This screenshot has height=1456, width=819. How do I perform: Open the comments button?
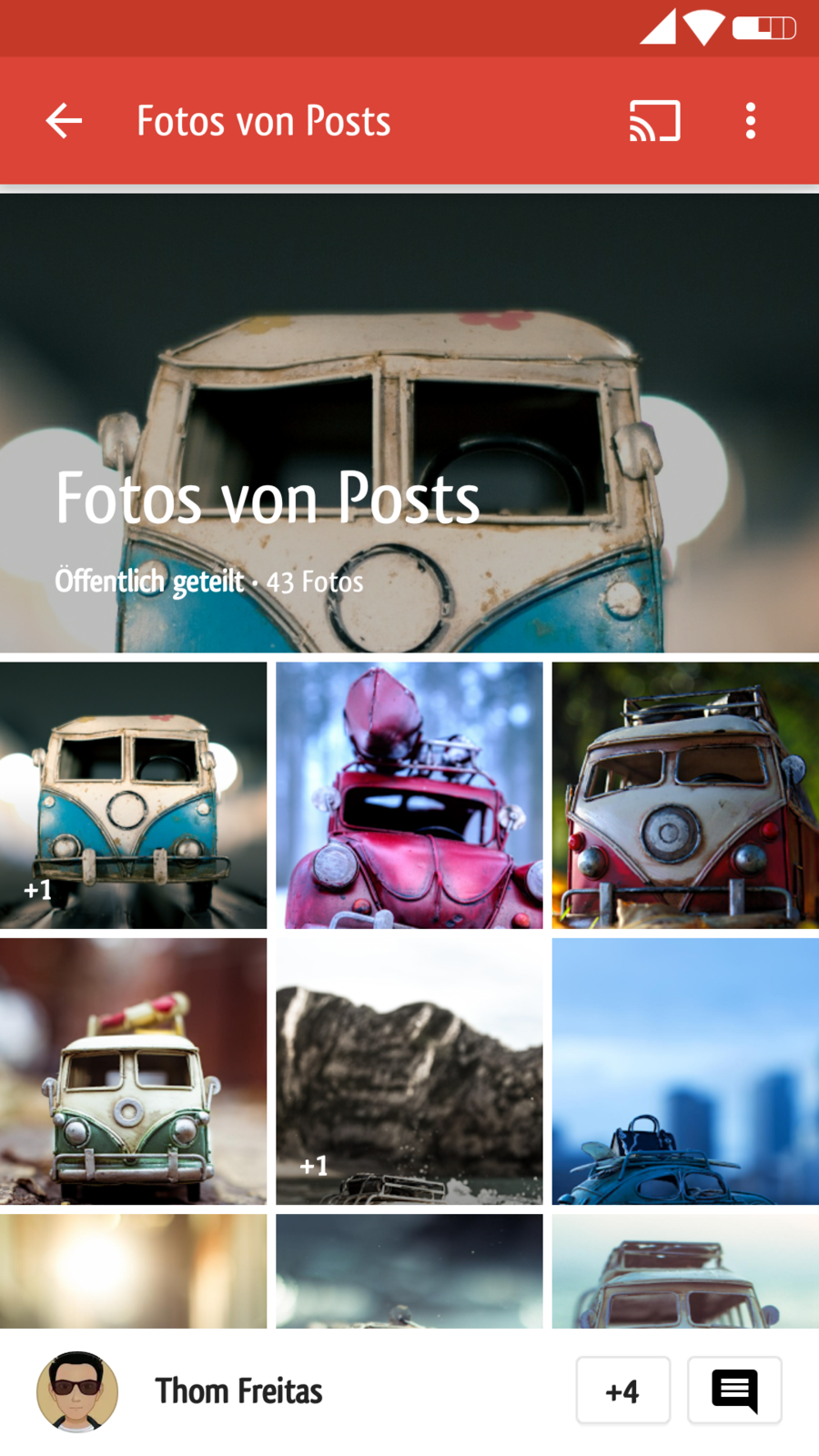tap(734, 1390)
